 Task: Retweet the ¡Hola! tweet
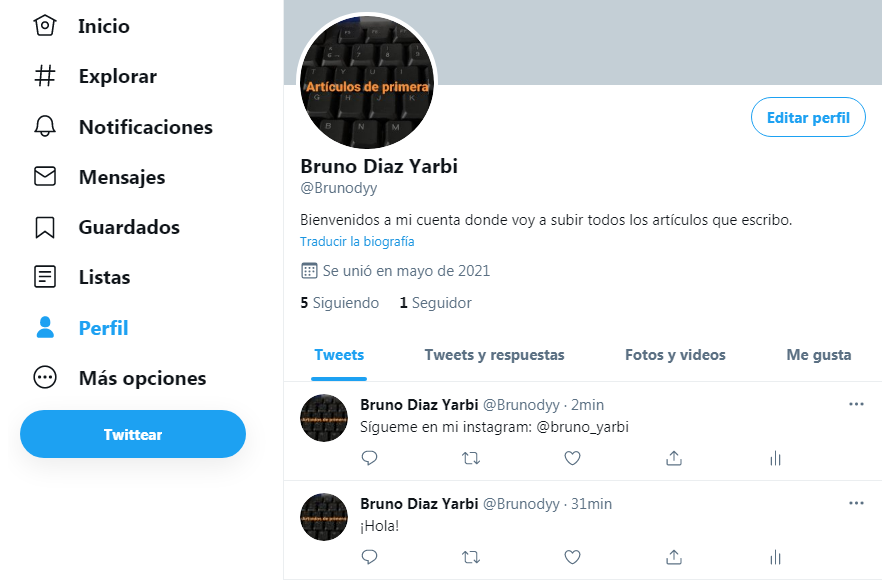point(471,557)
